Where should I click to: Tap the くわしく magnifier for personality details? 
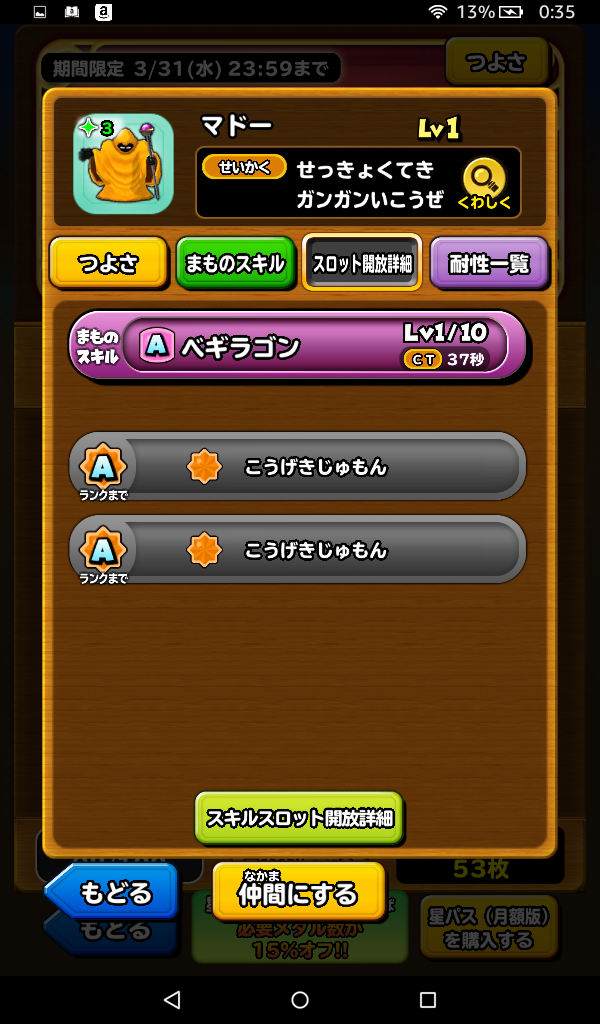[484, 185]
